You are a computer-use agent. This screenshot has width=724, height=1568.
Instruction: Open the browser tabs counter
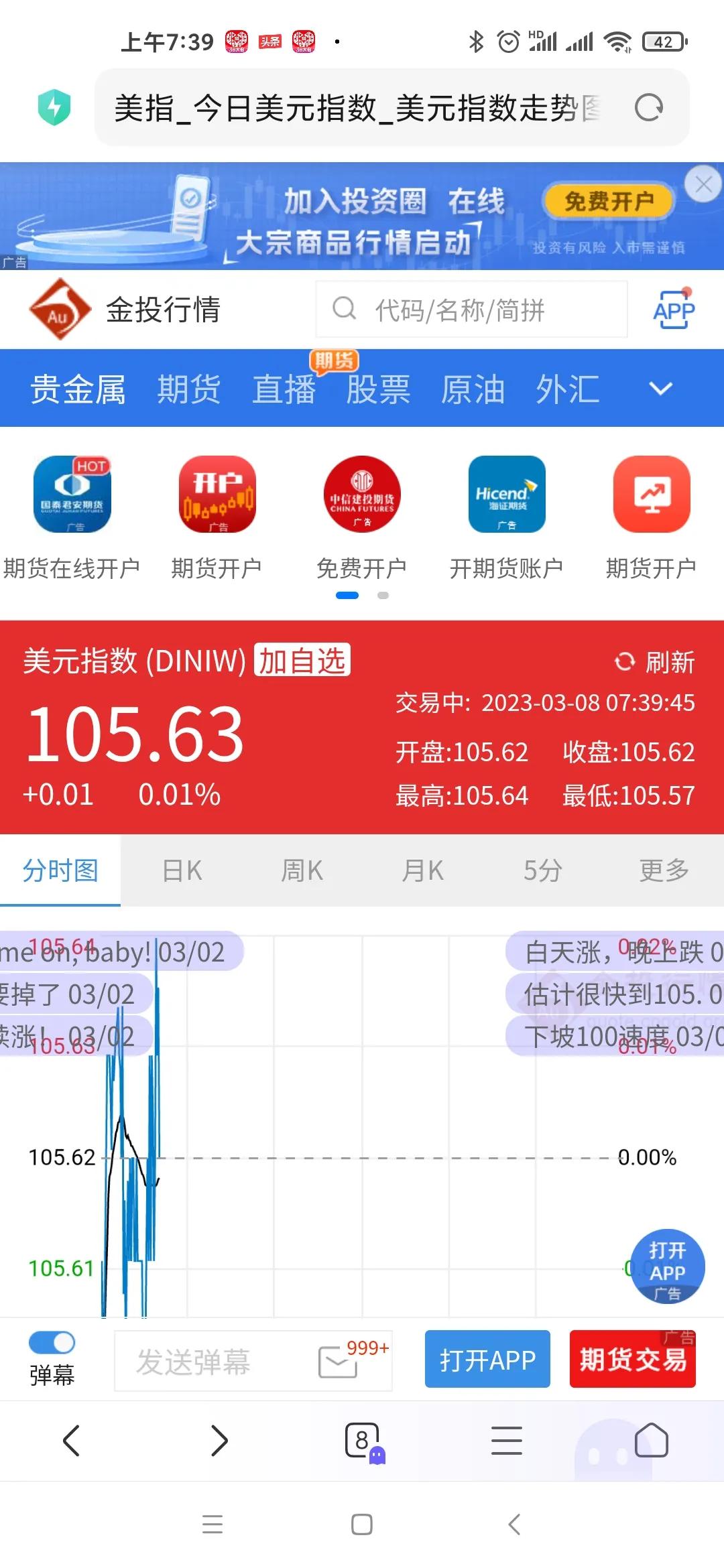pyautogui.click(x=363, y=1440)
